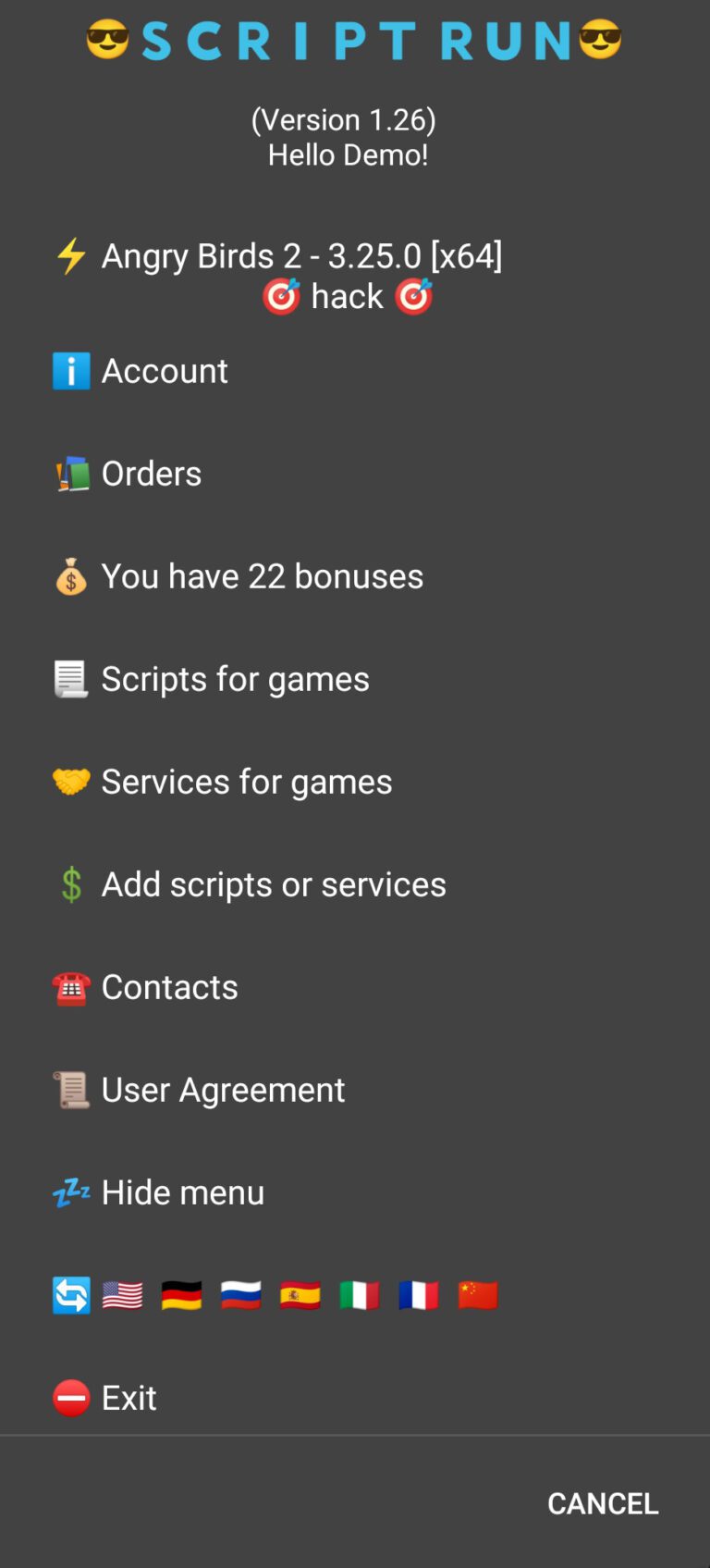710x1568 pixels.
Task: Click the dollar Add scripts icon
Action: (x=71, y=883)
